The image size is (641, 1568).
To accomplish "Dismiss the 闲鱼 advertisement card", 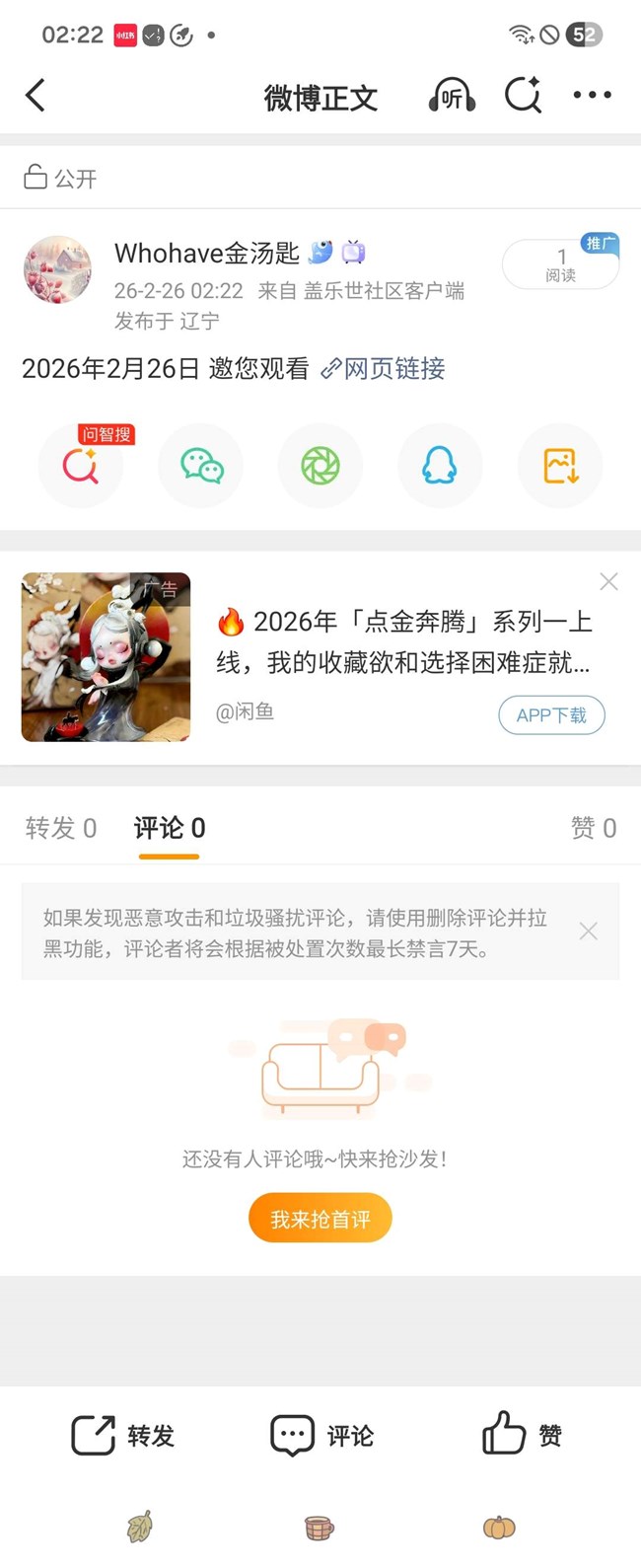I will click(x=609, y=582).
